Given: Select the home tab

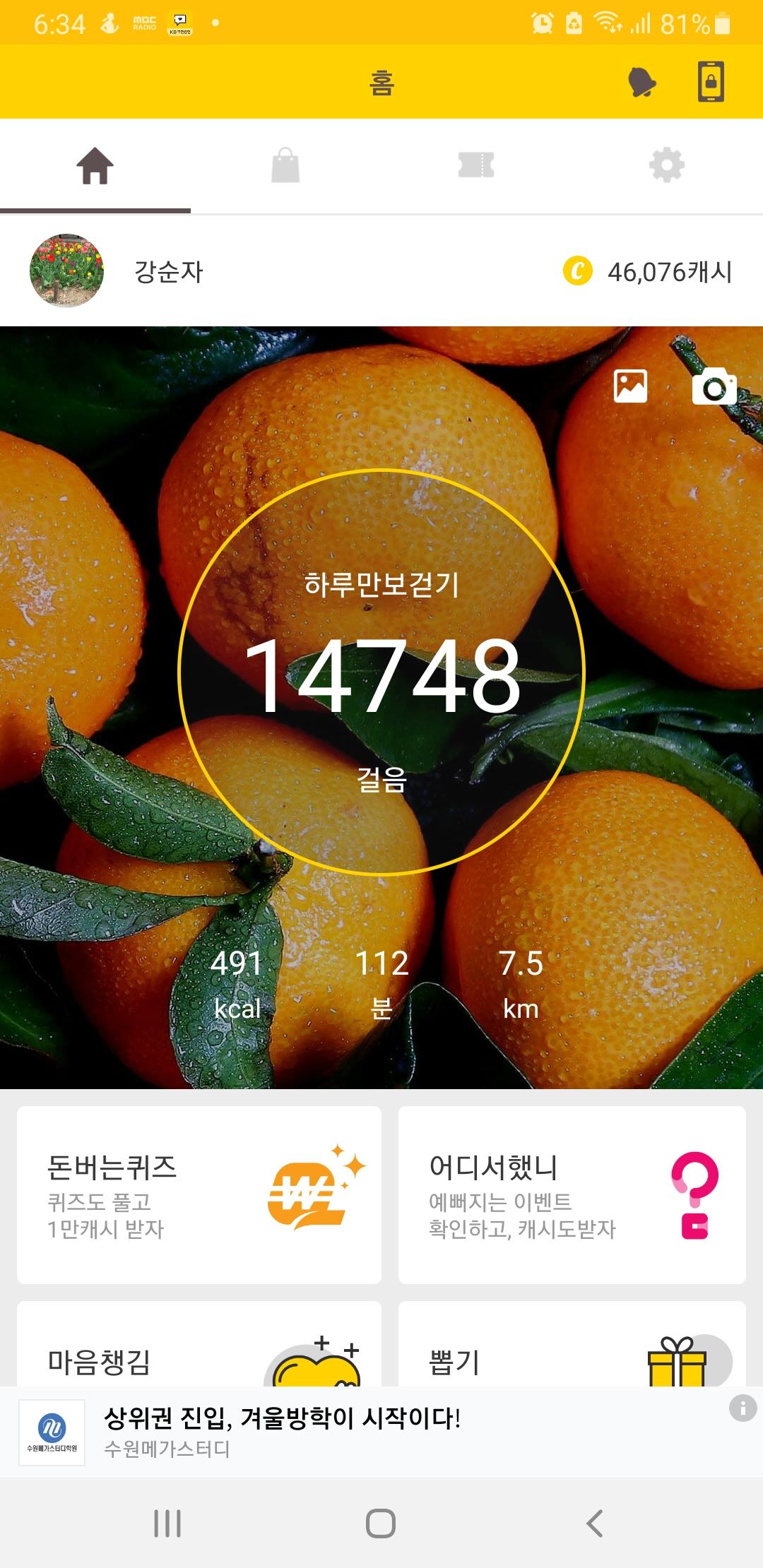Looking at the screenshot, I should pyautogui.click(x=95, y=167).
